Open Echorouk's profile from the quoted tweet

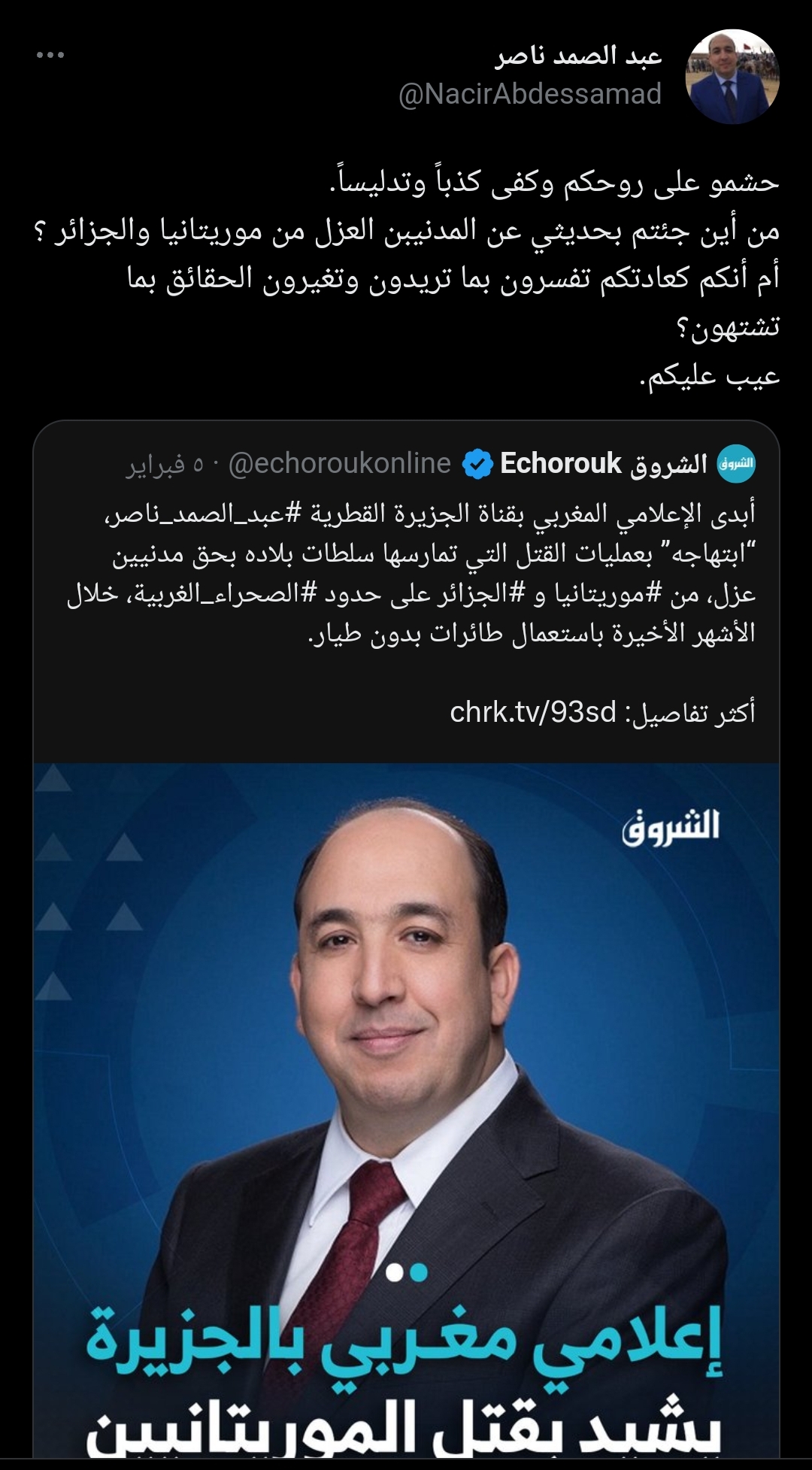603,464
